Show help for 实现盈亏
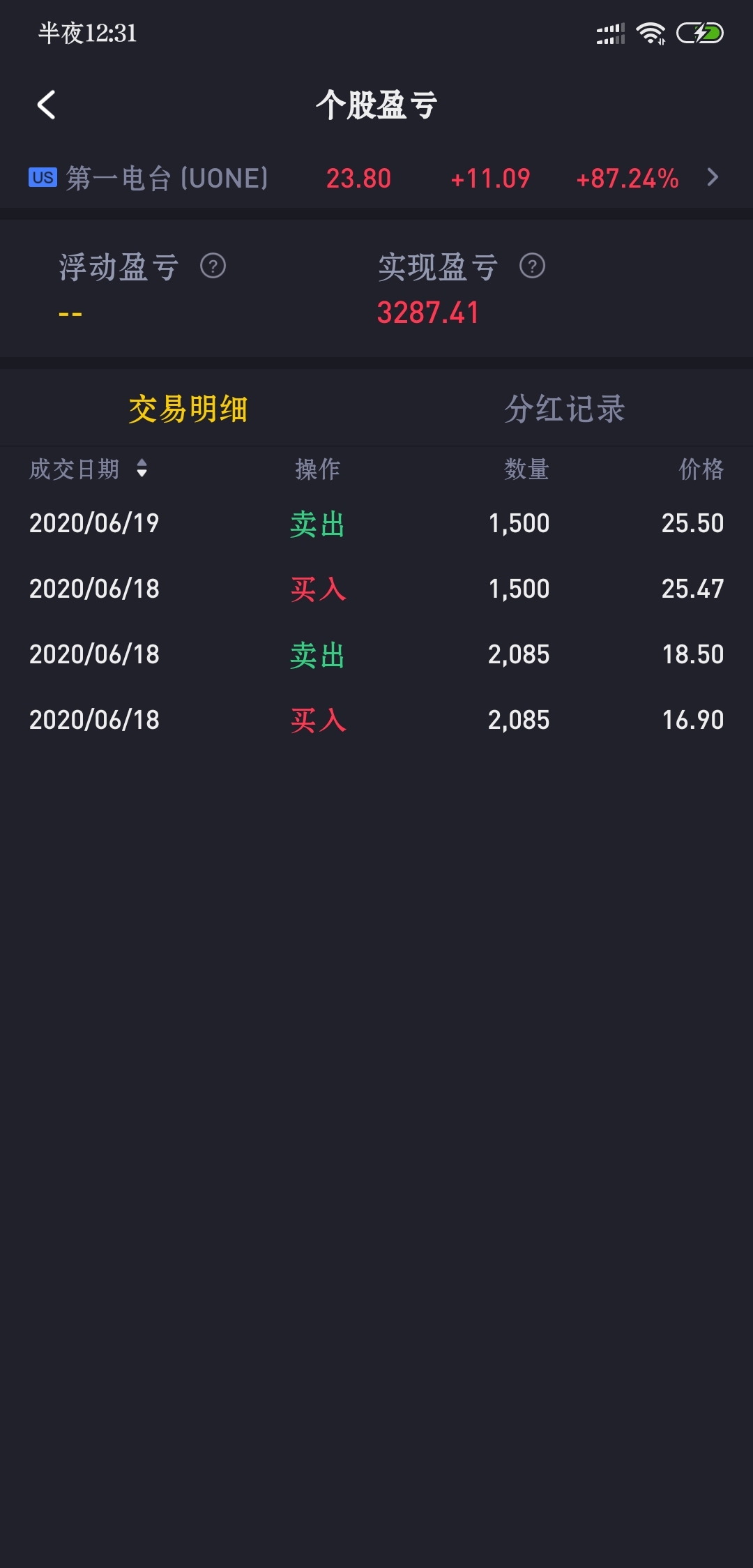This screenshot has width=753, height=1568. 532,266
